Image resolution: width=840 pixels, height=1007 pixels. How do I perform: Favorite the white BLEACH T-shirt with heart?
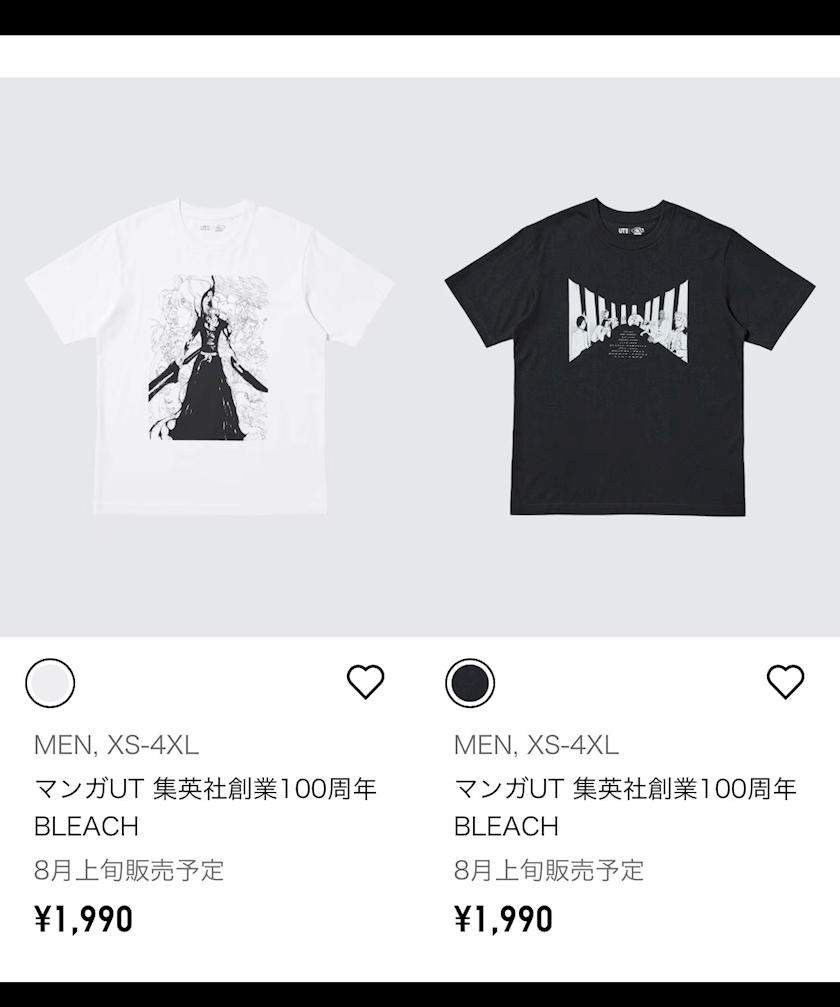coord(365,682)
